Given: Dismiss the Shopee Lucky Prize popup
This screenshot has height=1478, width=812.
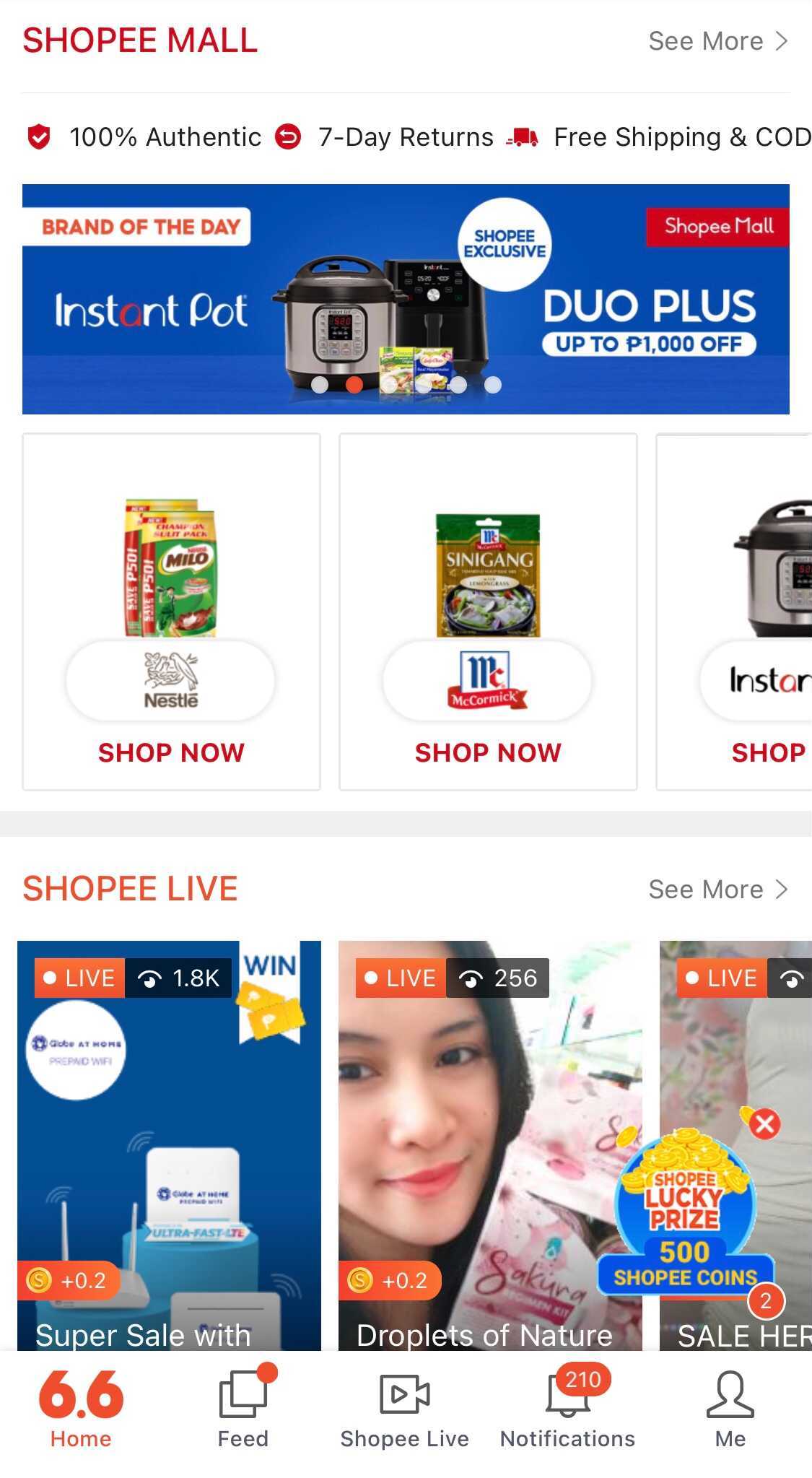Looking at the screenshot, I should click(x=765, y=1123).
